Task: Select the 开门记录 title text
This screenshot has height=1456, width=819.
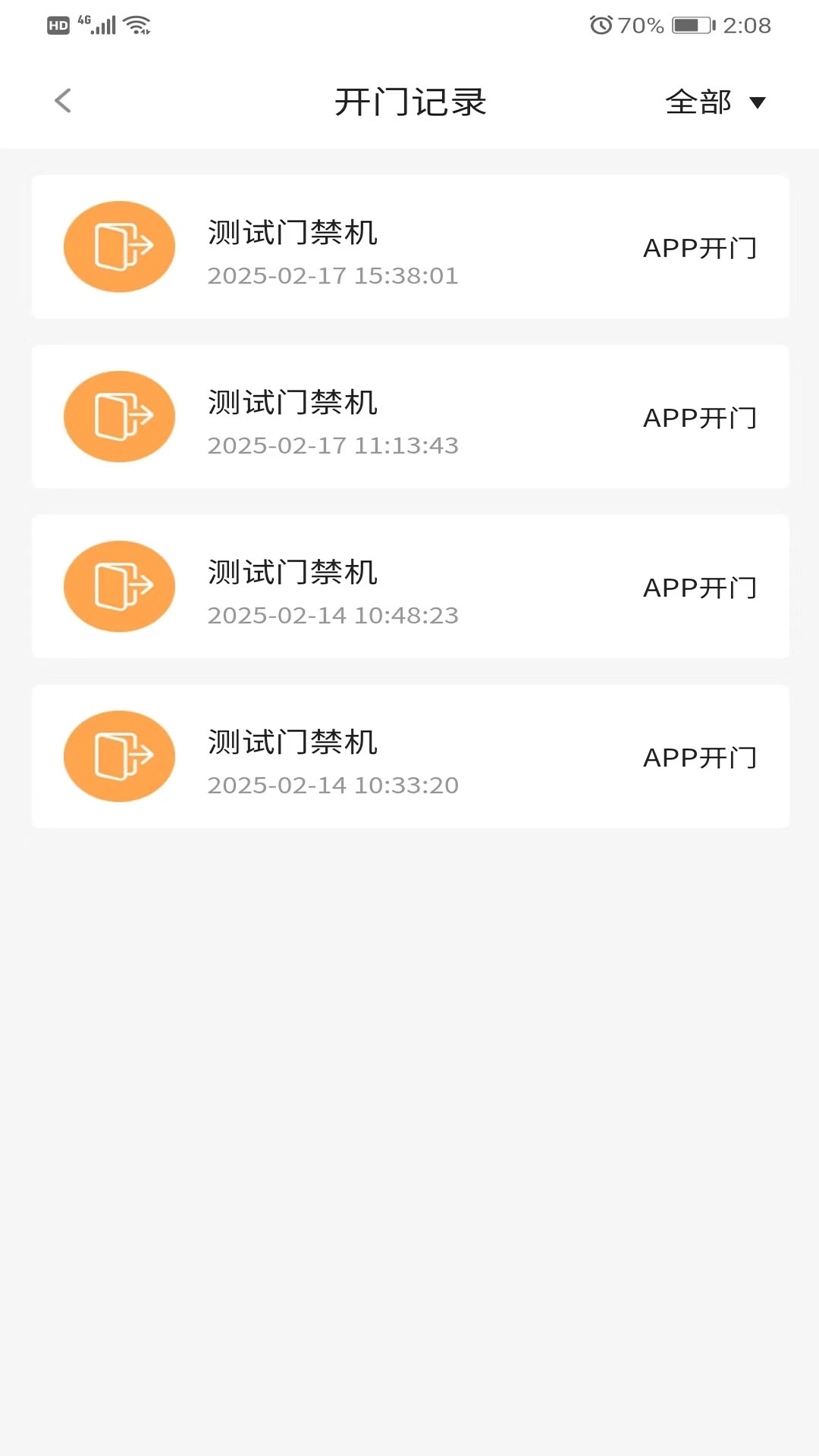Action: pos(409,101)
